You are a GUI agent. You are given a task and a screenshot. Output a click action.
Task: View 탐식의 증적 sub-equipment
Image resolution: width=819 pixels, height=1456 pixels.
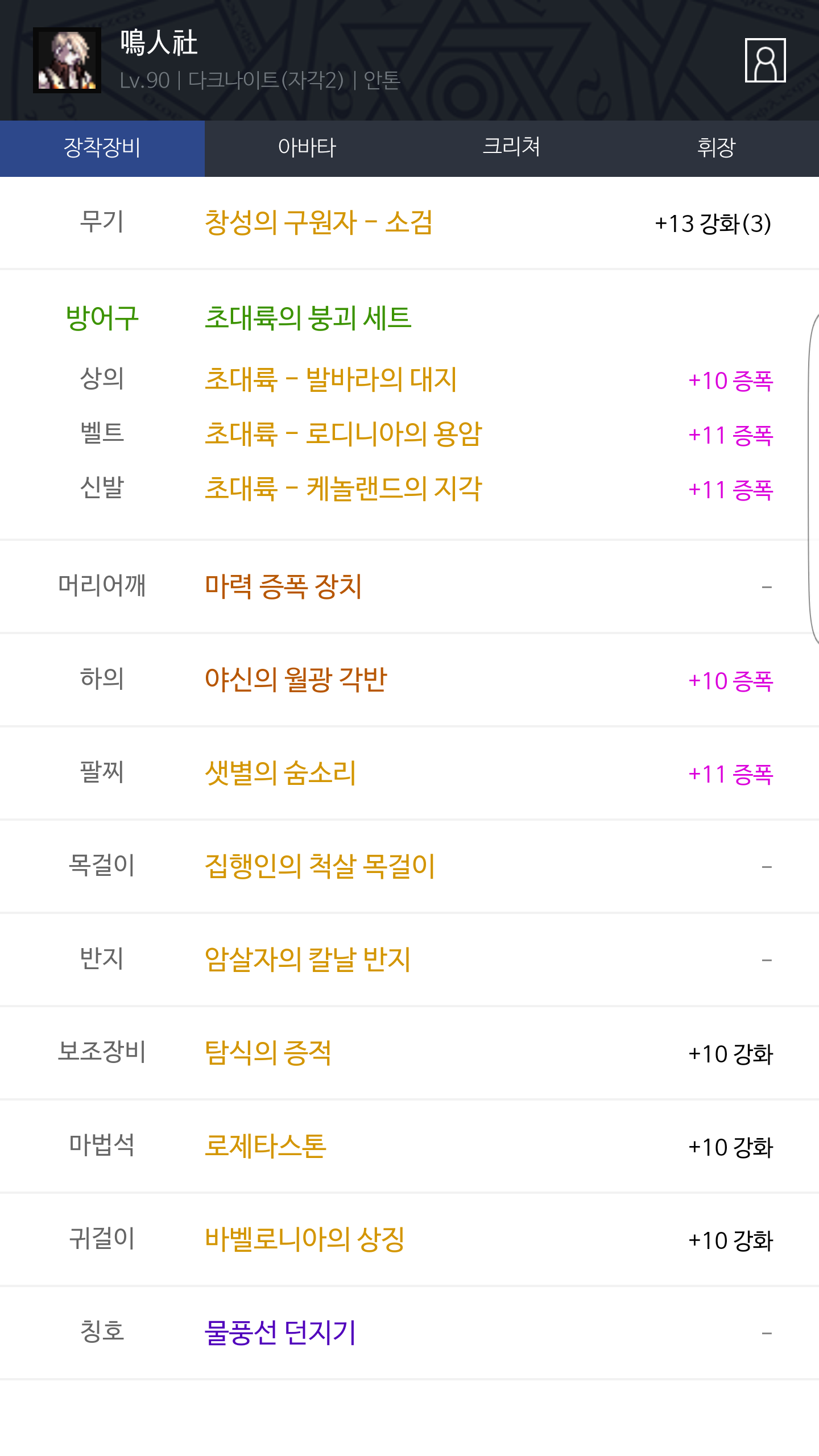pos(268,1053)
